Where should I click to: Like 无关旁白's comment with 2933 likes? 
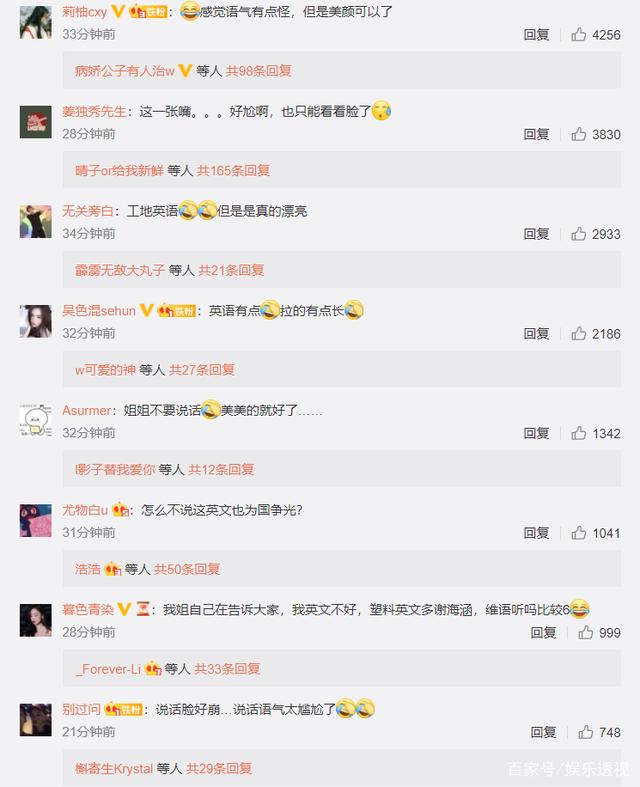point(596,234)
